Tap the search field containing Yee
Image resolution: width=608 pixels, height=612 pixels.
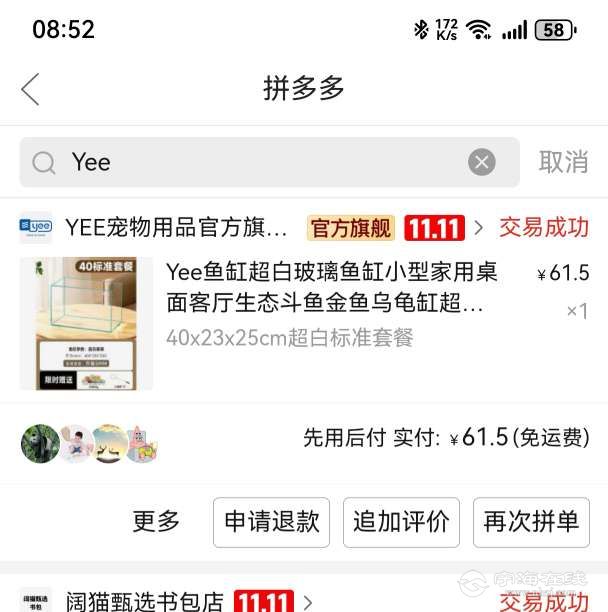click(x=260, y=162)
